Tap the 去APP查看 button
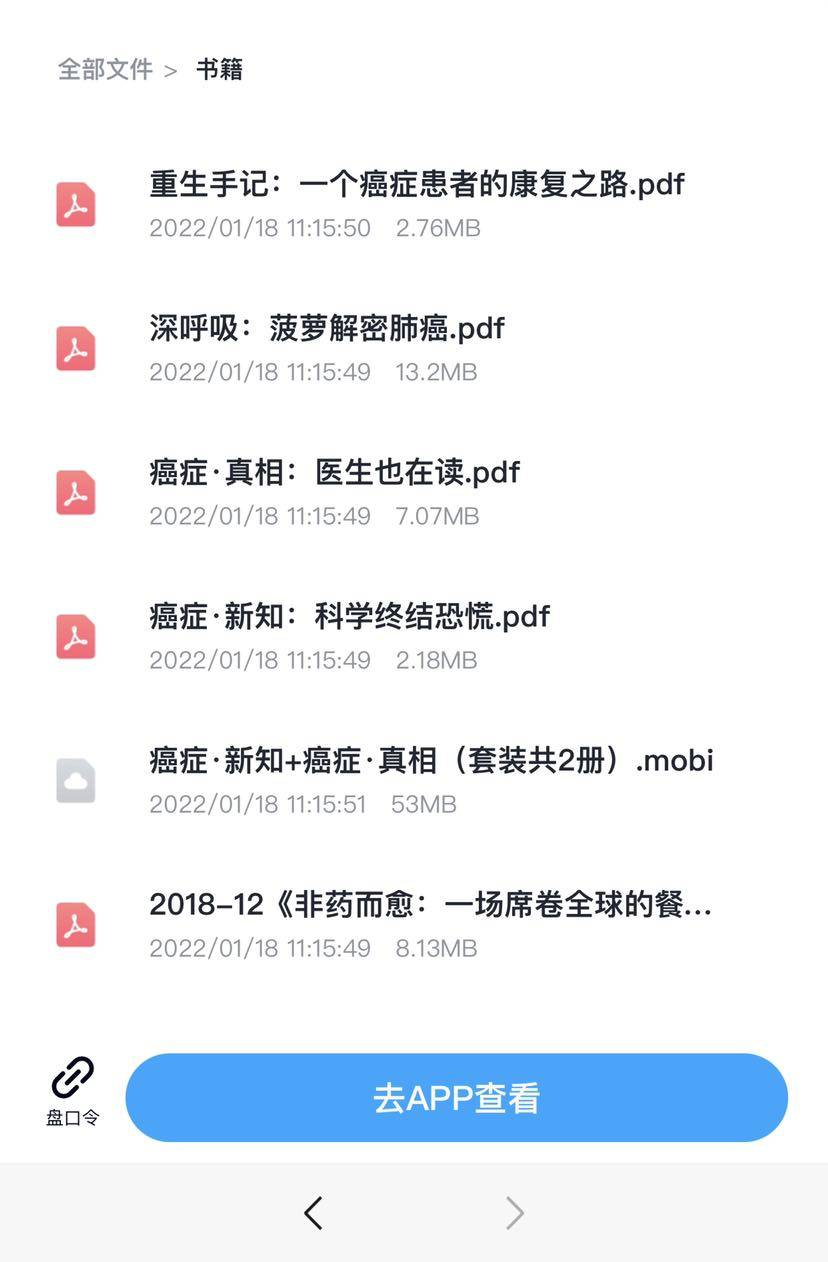Screen dimensions: 828x1262 pyautogui.click(x=456, y=1097)
